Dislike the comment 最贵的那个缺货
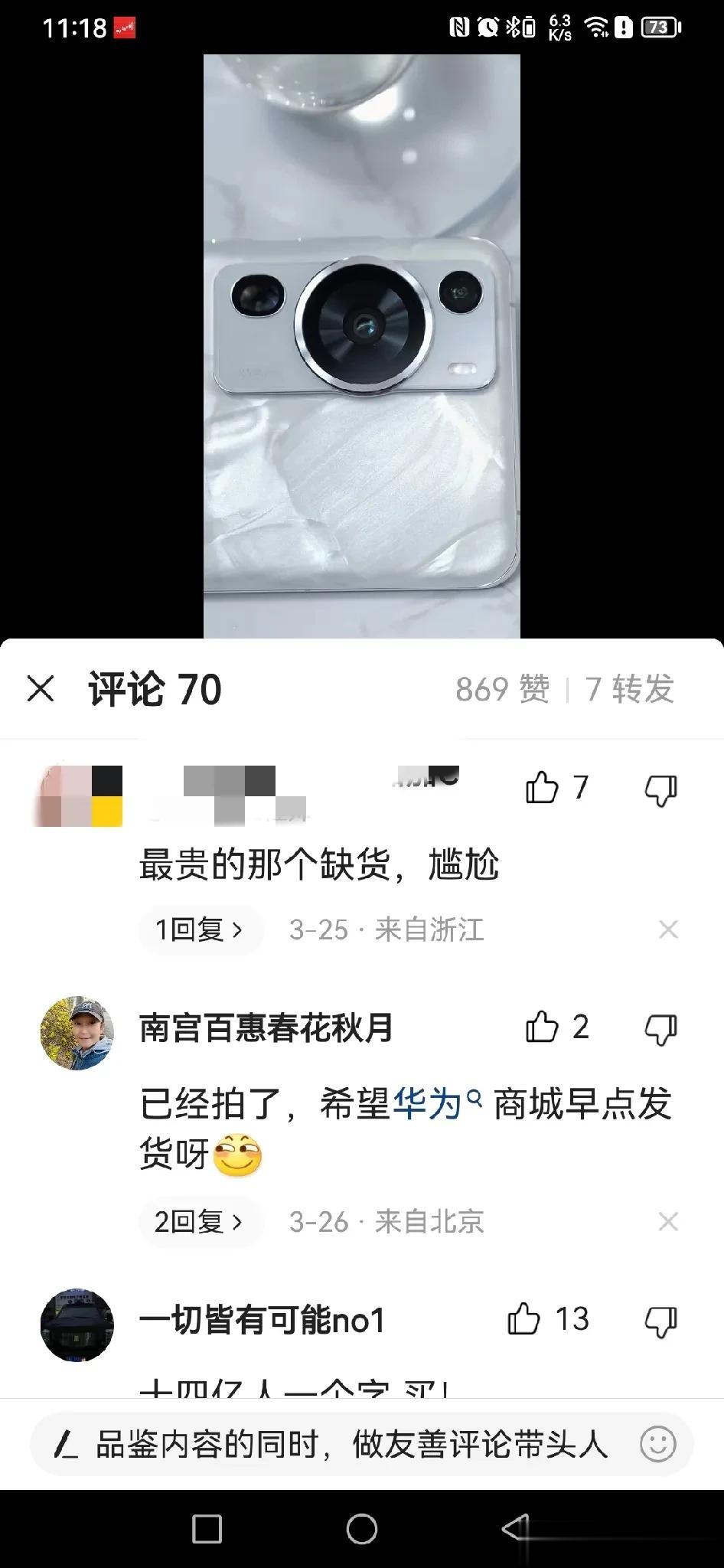The image size is (724, 1568). [660, 789]
